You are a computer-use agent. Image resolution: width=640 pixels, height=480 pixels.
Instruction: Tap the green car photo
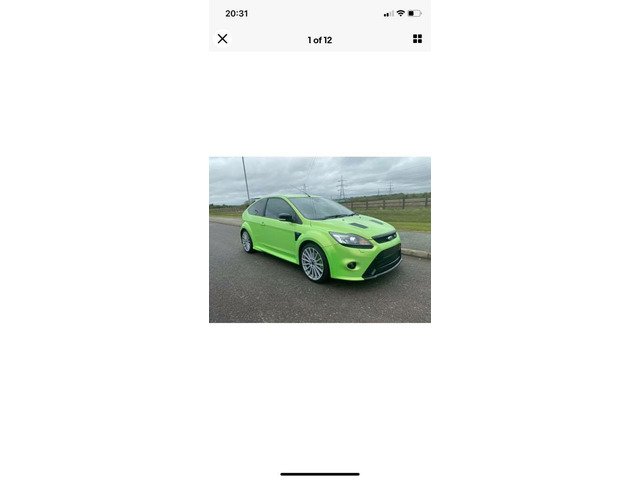pyautogui.click(x=320, y=239)
